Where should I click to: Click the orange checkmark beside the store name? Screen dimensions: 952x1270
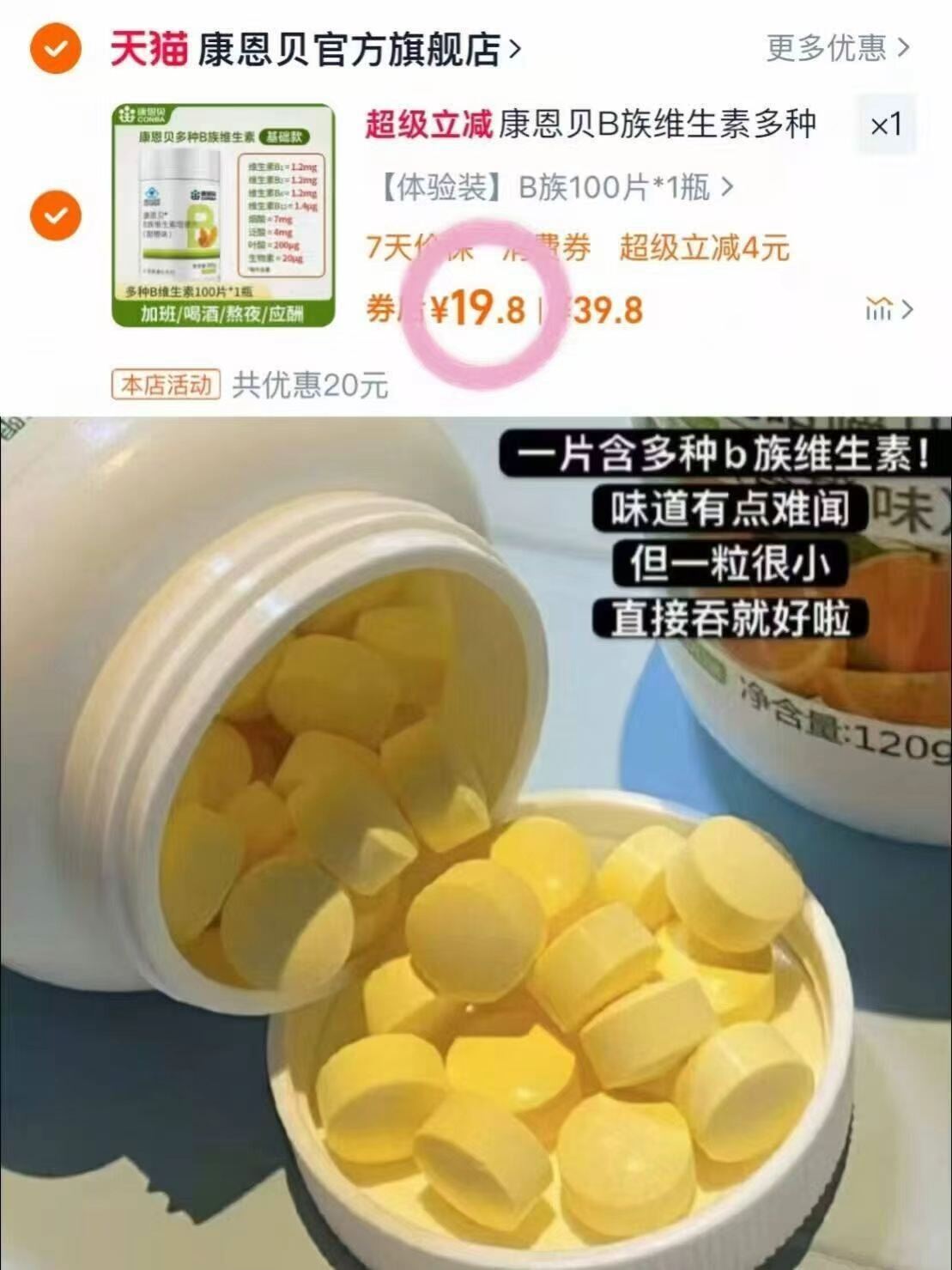click(54, 50)
